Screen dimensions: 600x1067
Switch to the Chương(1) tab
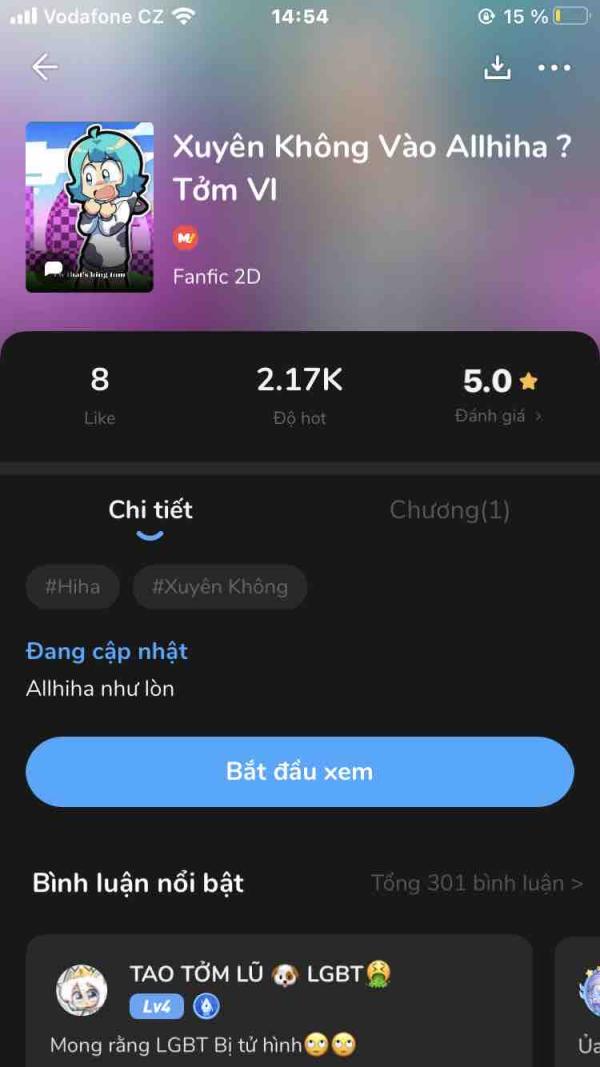click(450, 510)
